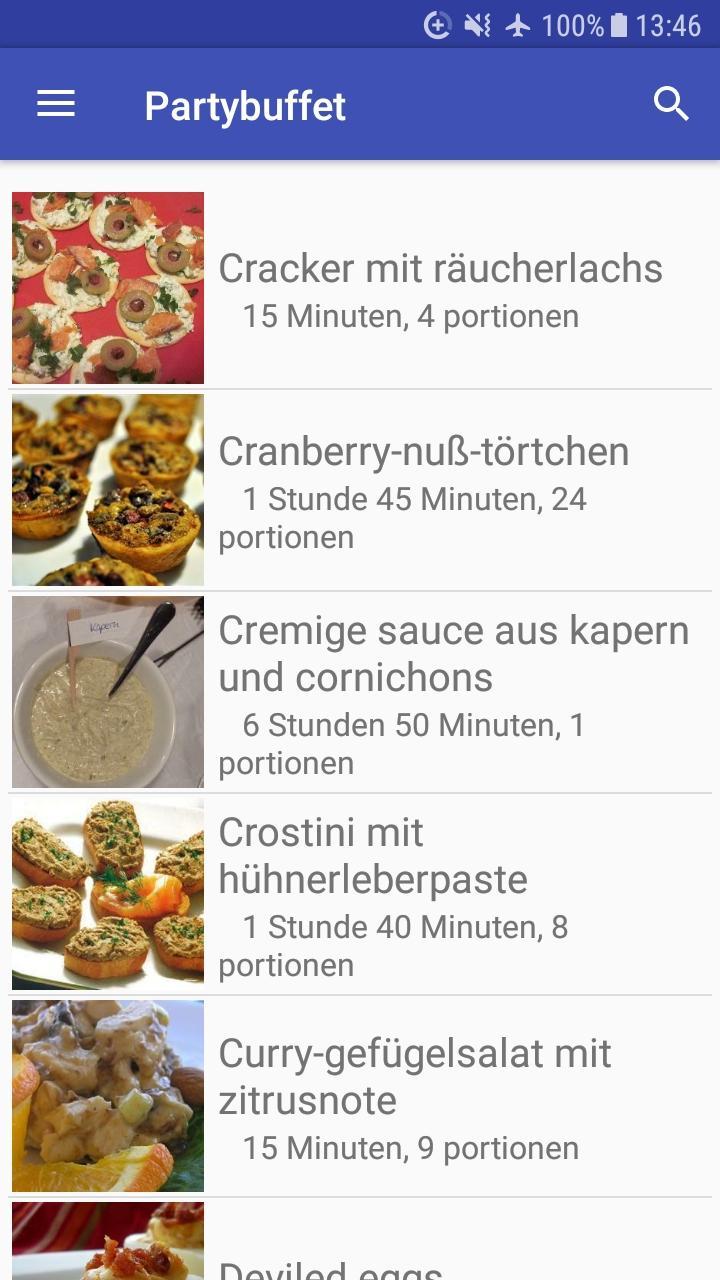Open Cremige sauce aus kapern und cornichons
Viewport: 720px width, 1280px height.
(360, 692)
